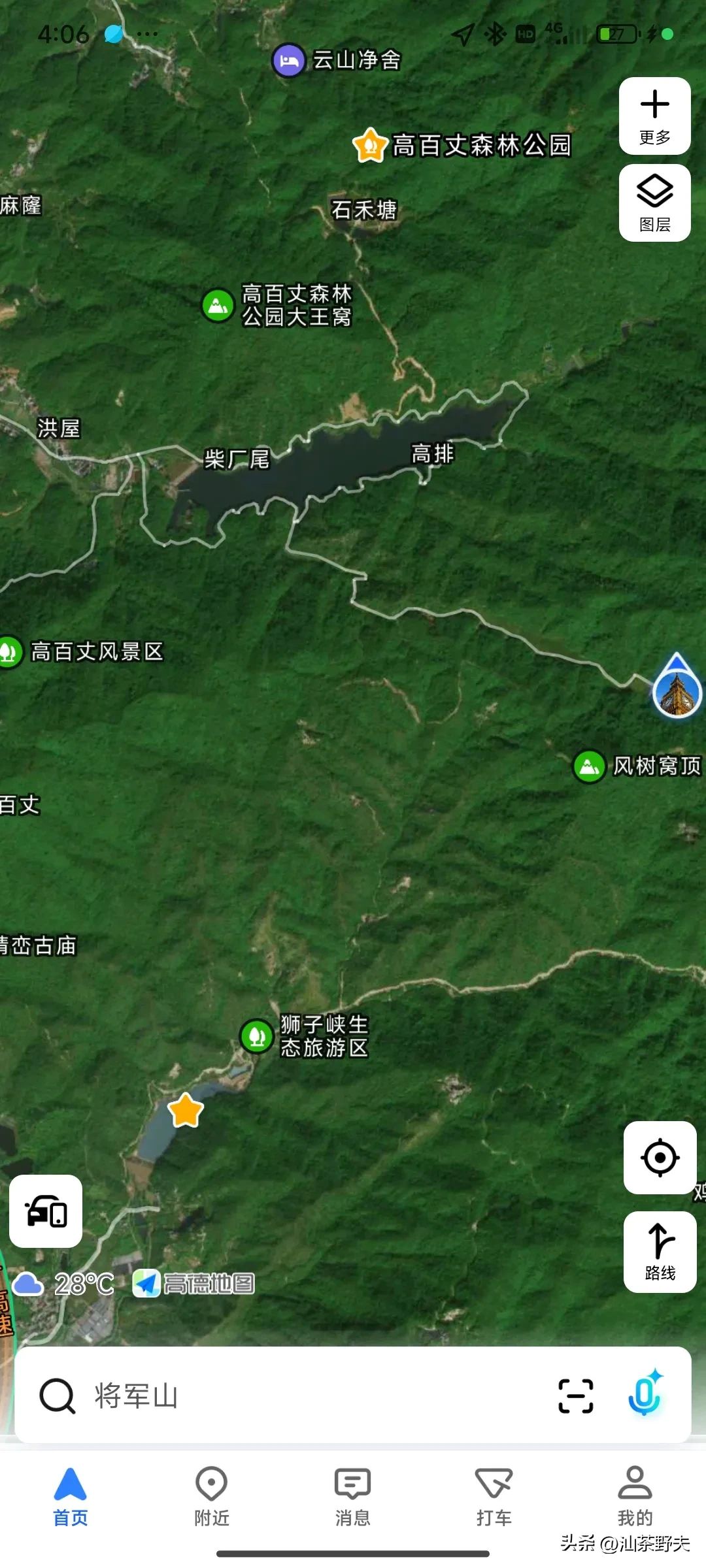Select the 狮子峡生态旅游区 map marker
The width and height of the screenshot is (706, 1568).
(x=257, y=1036)
